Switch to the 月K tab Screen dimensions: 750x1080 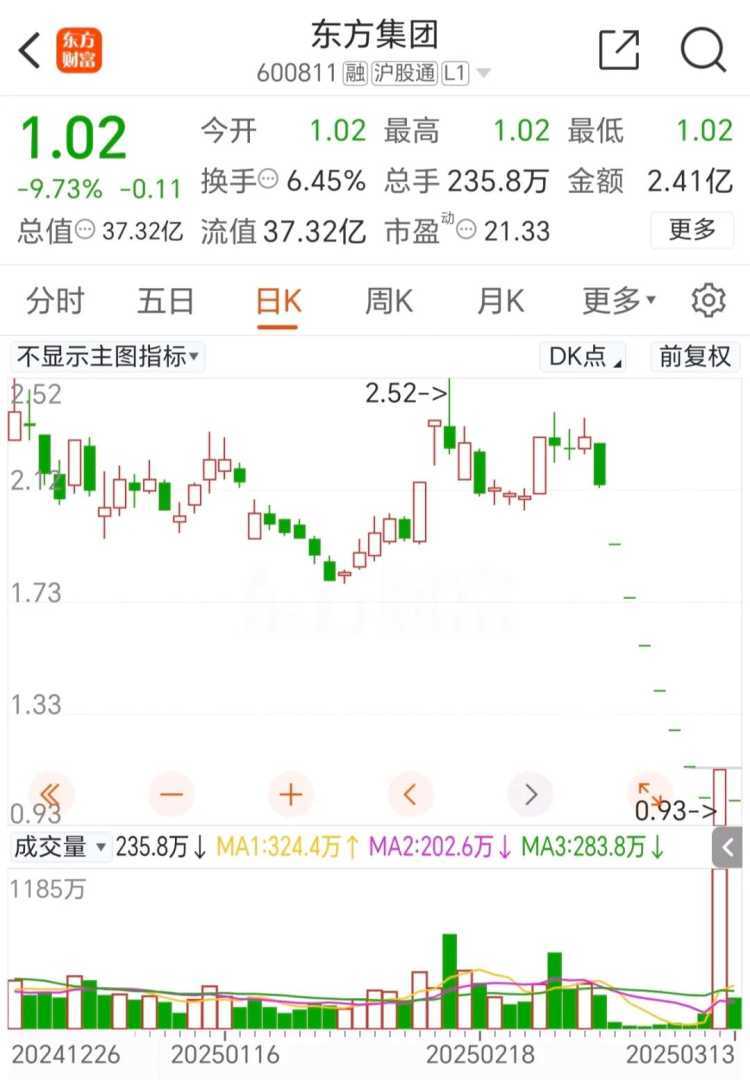(x=501, y=301)
